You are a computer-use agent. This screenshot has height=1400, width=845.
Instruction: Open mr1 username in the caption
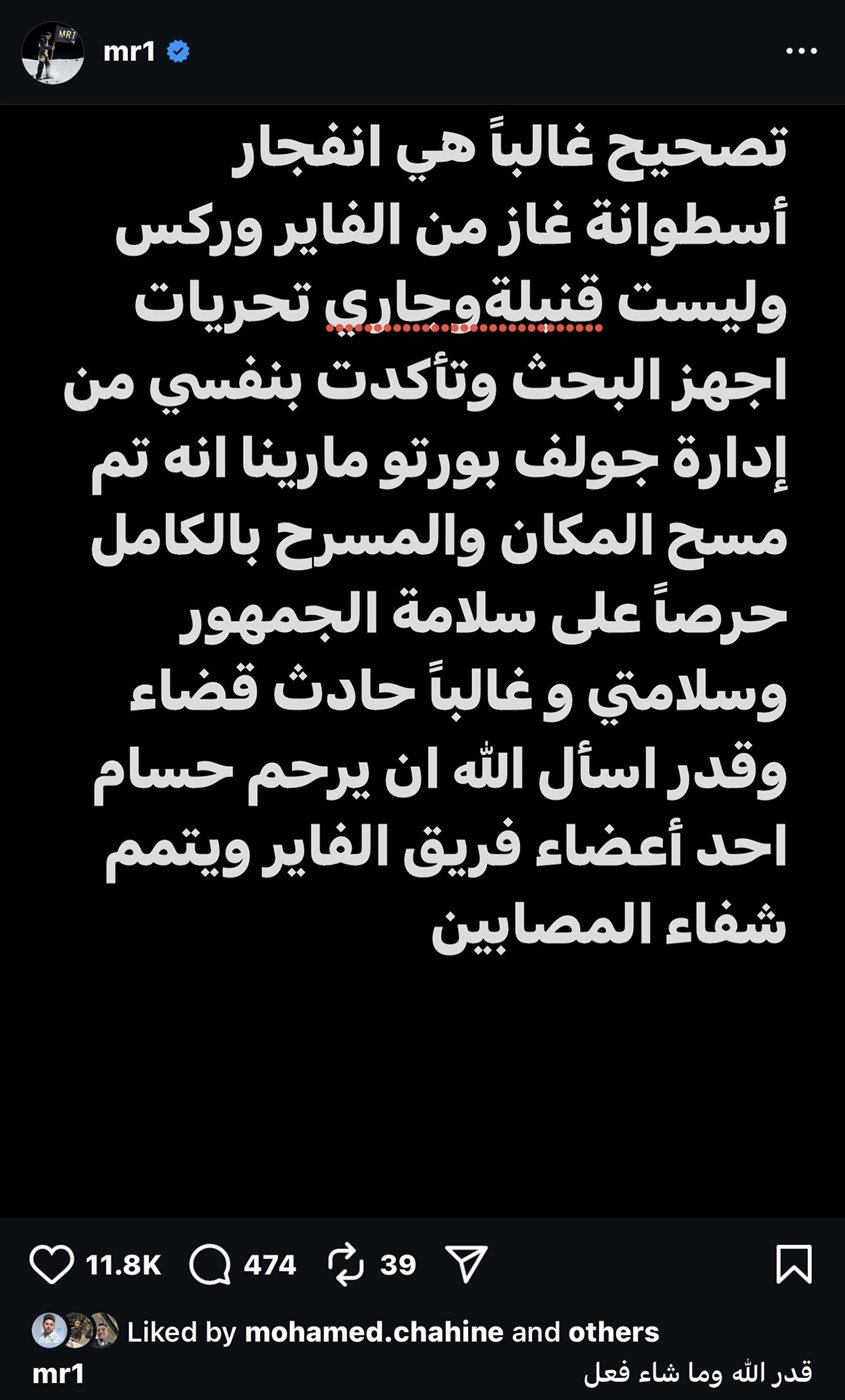click(x=58, y=1374)
